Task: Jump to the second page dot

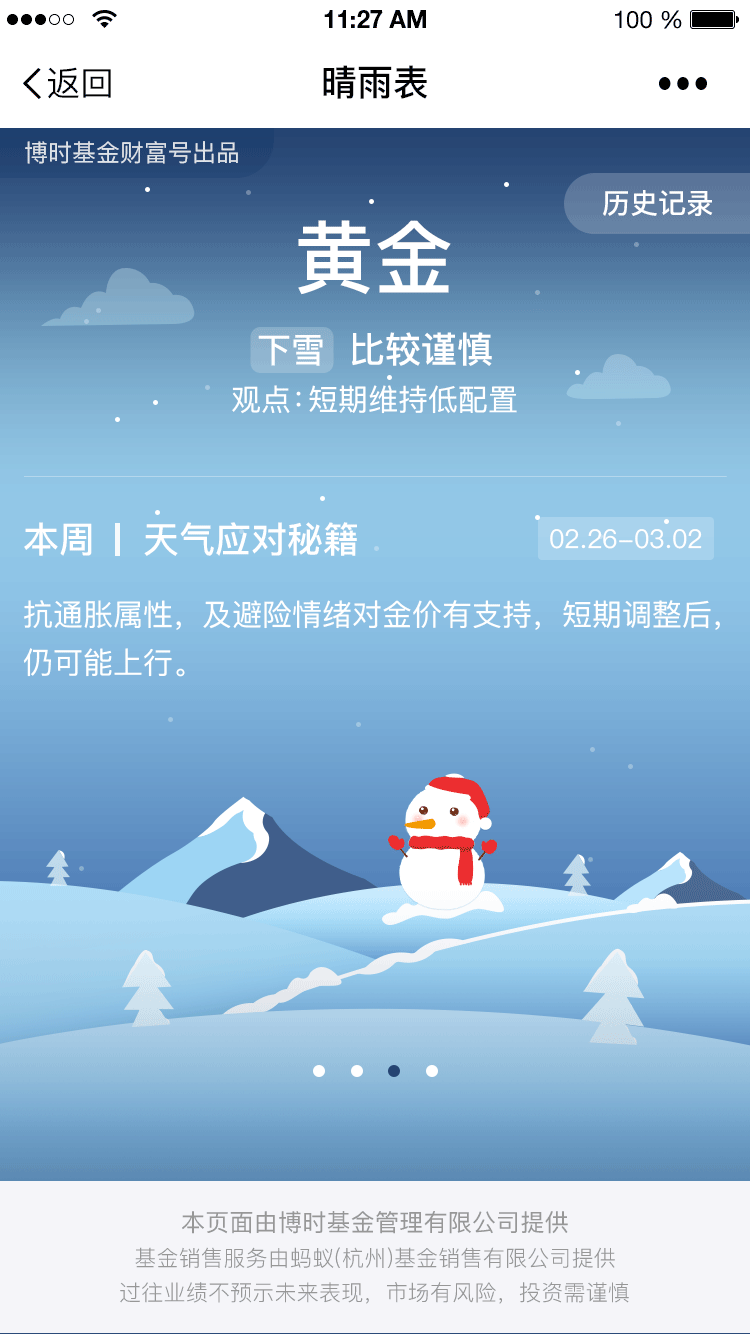Action: click(x=357, y=1071)
